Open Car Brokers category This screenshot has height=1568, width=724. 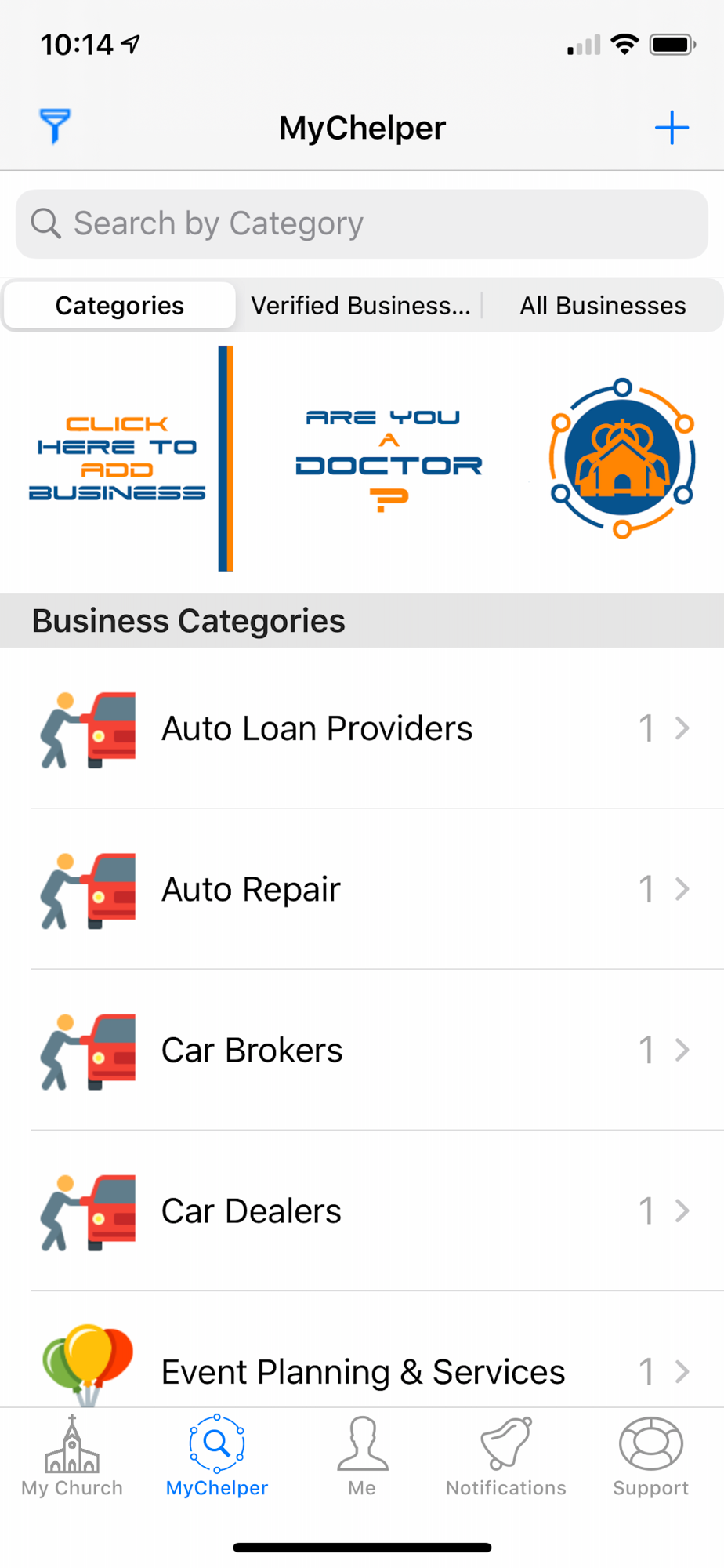coord(362,1050)
